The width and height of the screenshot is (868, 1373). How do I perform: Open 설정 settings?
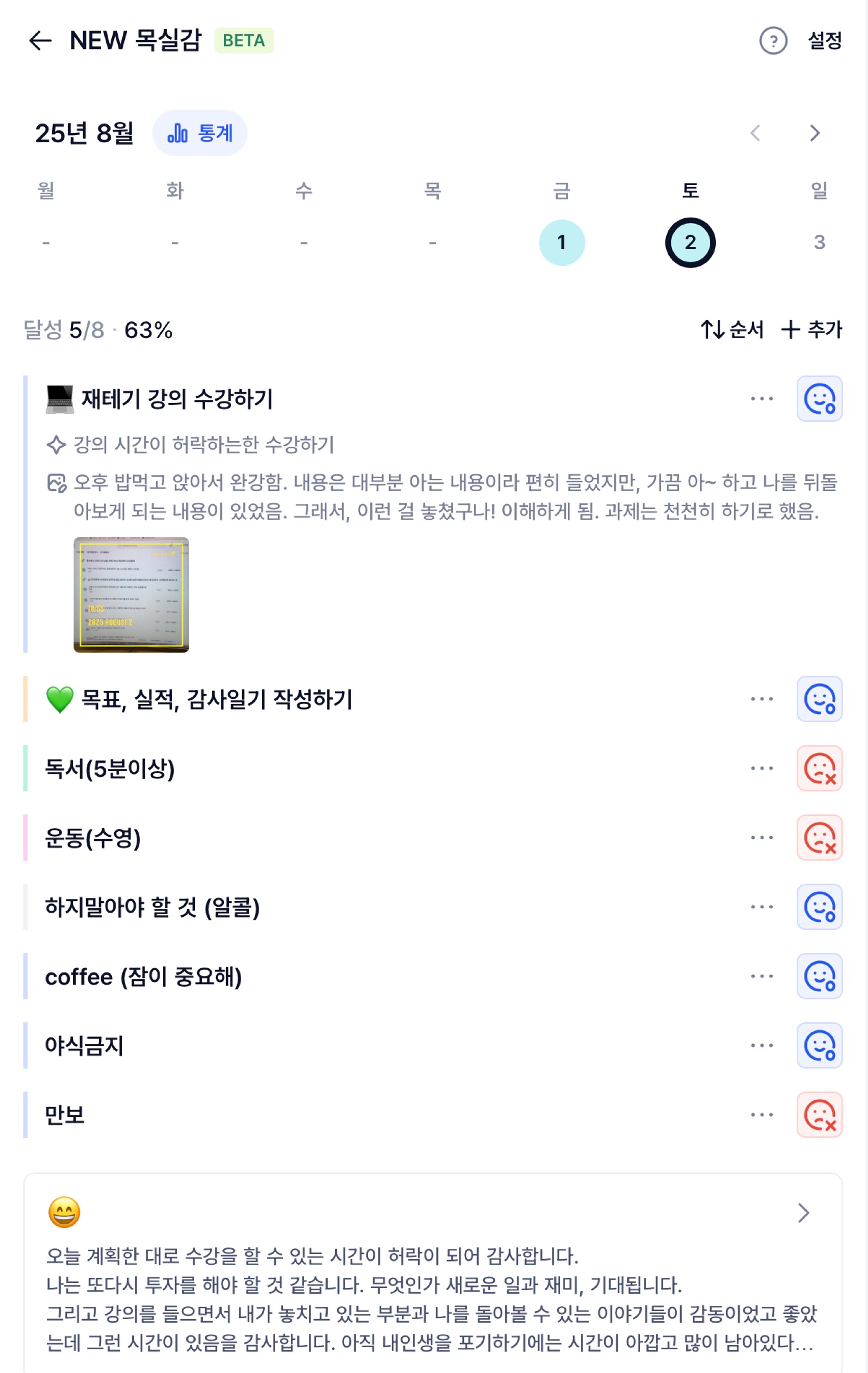coord(824,40)
